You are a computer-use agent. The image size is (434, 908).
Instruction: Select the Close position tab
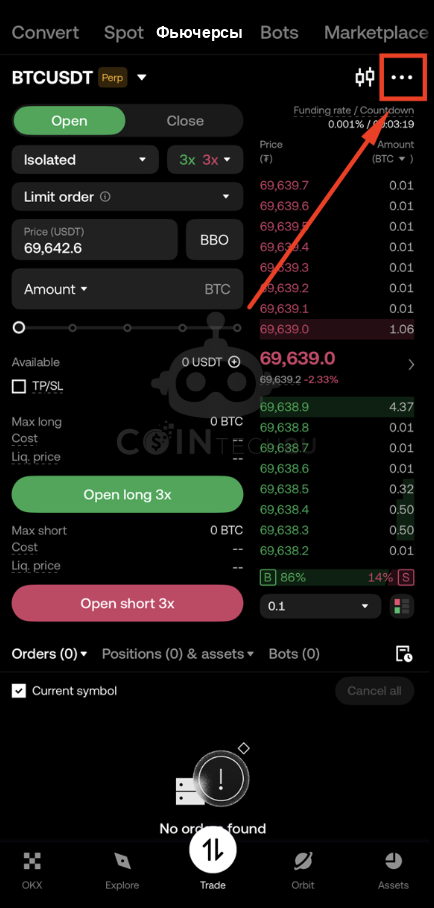click(x=185, y=120)
